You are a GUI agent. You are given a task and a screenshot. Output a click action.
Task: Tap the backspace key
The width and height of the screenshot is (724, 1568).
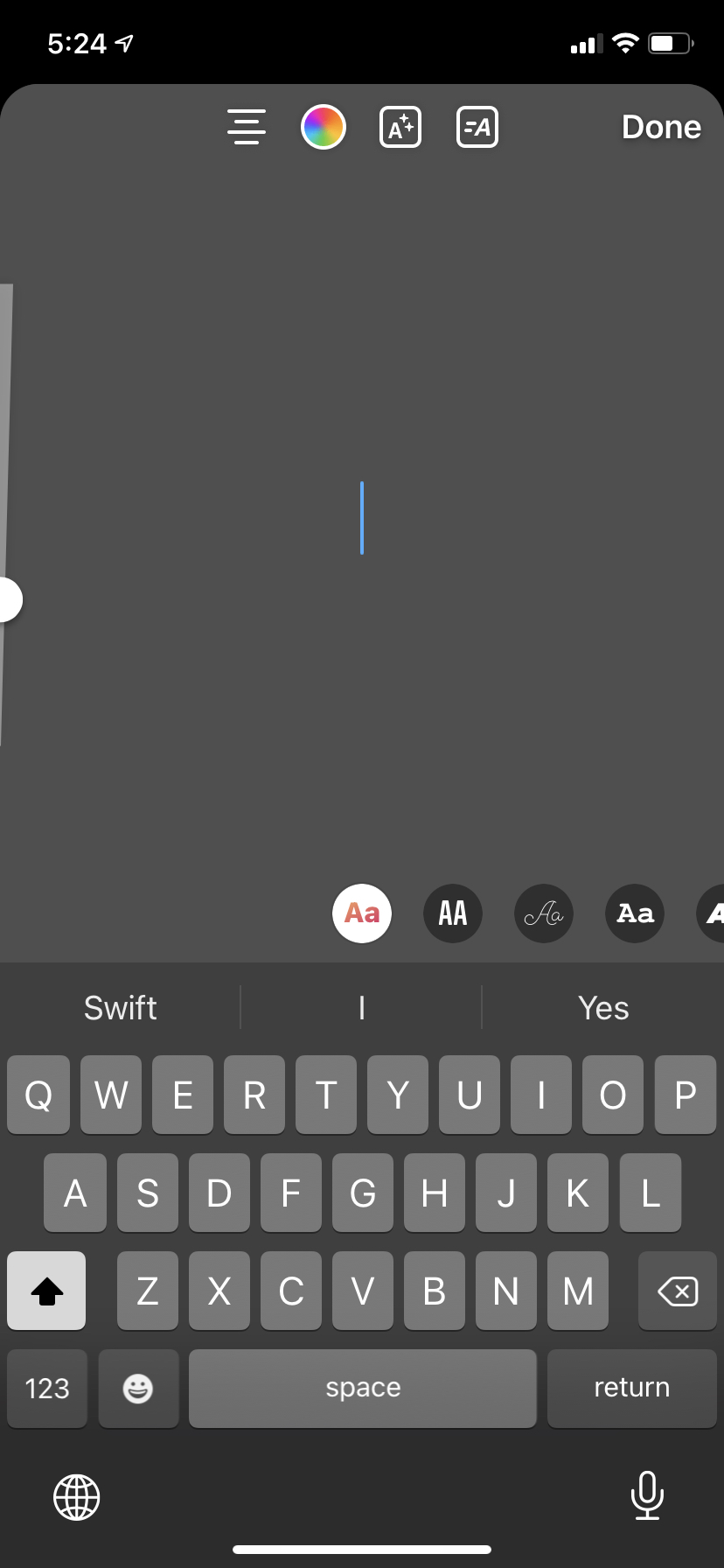pos(678,1291)
